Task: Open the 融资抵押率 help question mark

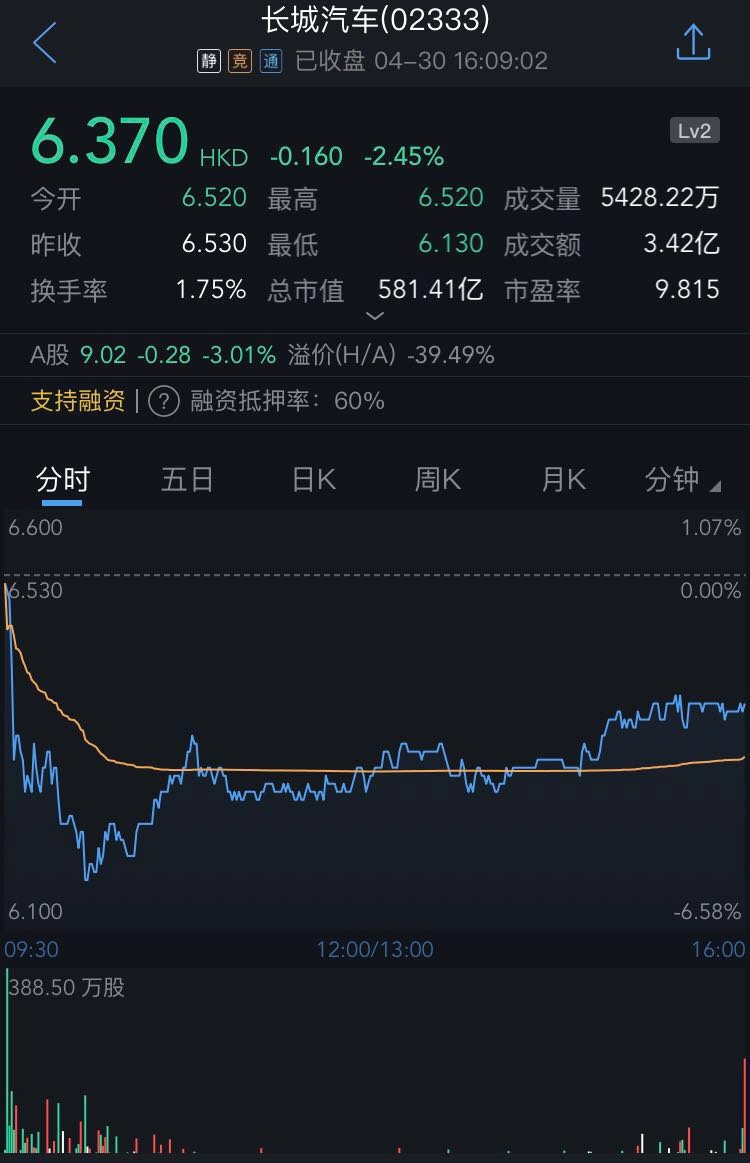Action: (163, 402)
